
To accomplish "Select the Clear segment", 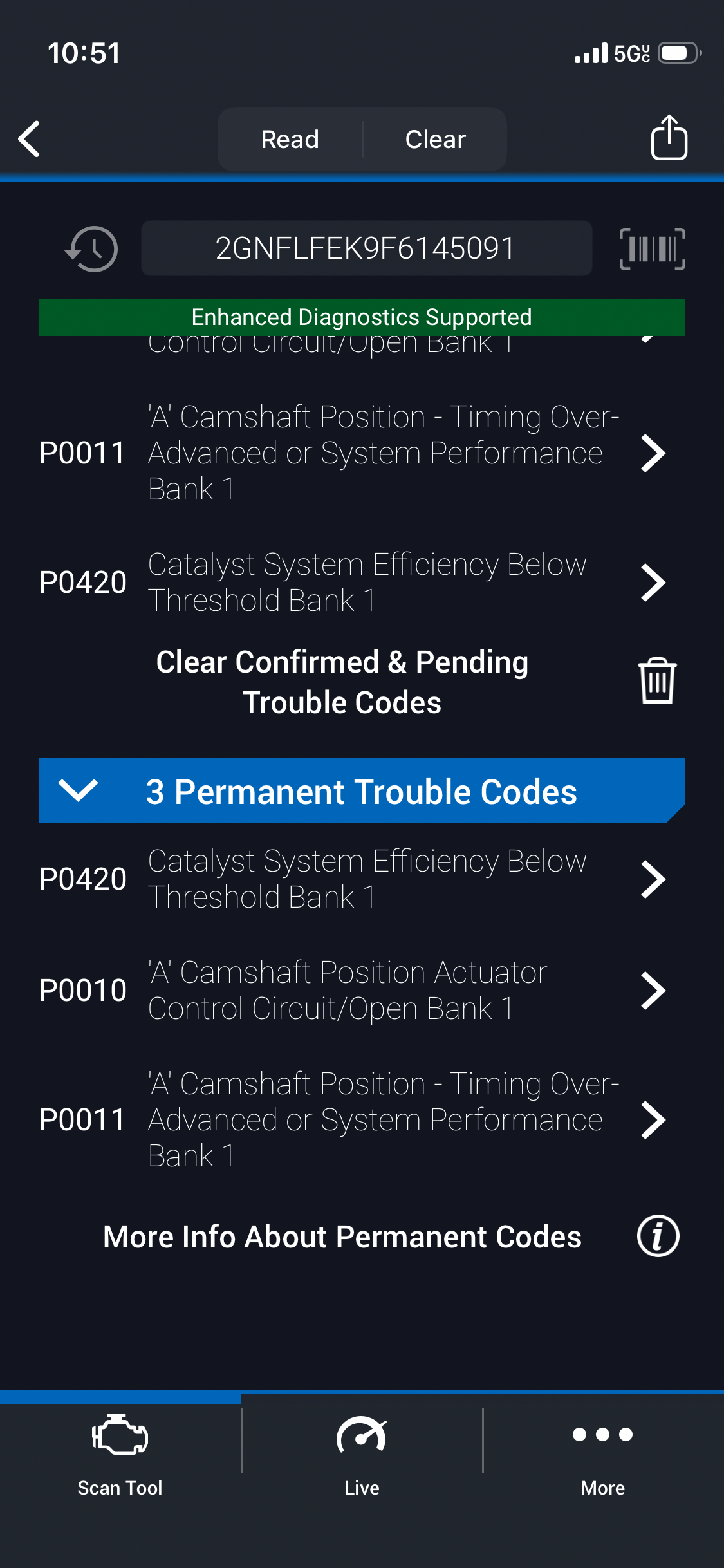I will click(x=435, y=139).
